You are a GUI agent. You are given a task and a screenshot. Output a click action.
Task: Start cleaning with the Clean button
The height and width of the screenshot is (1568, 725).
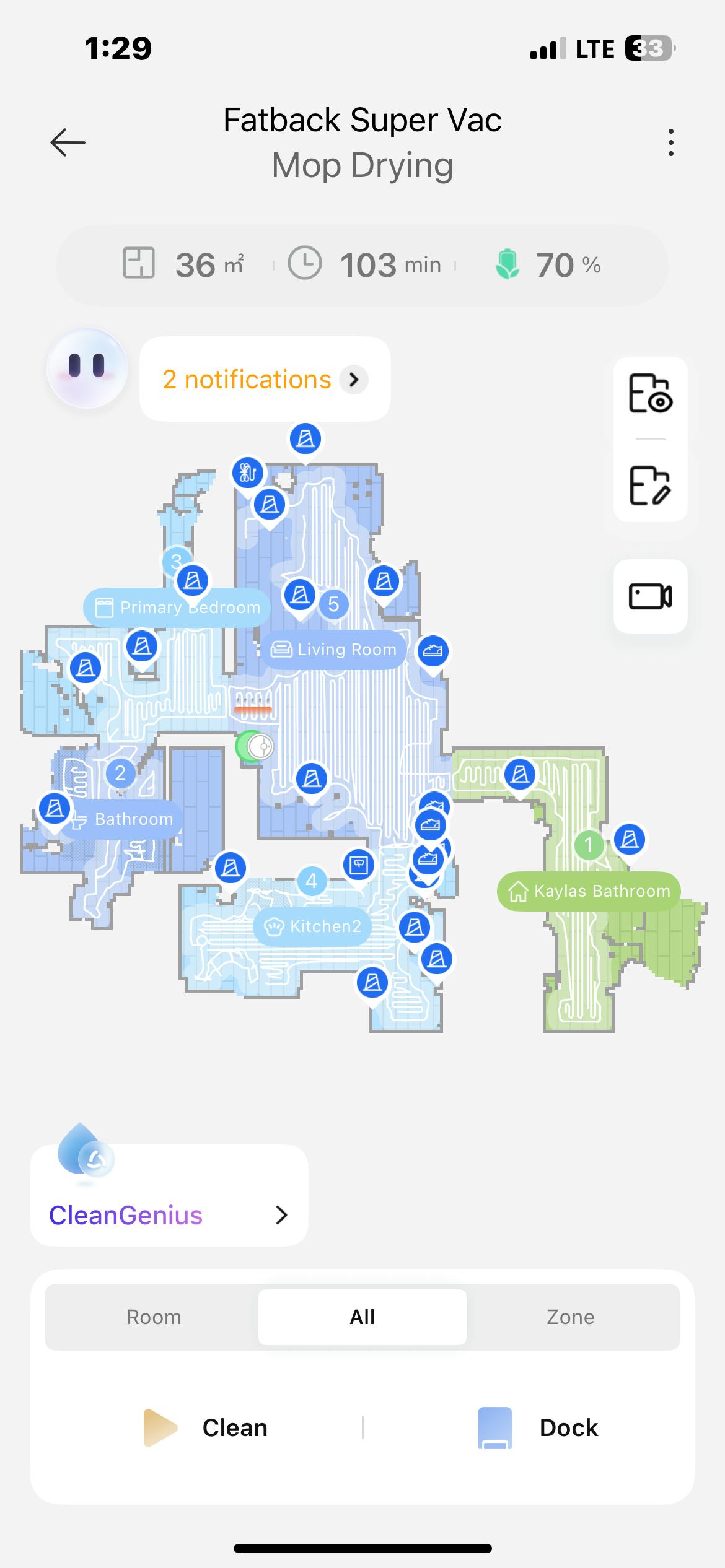[x=205, y=1427]
